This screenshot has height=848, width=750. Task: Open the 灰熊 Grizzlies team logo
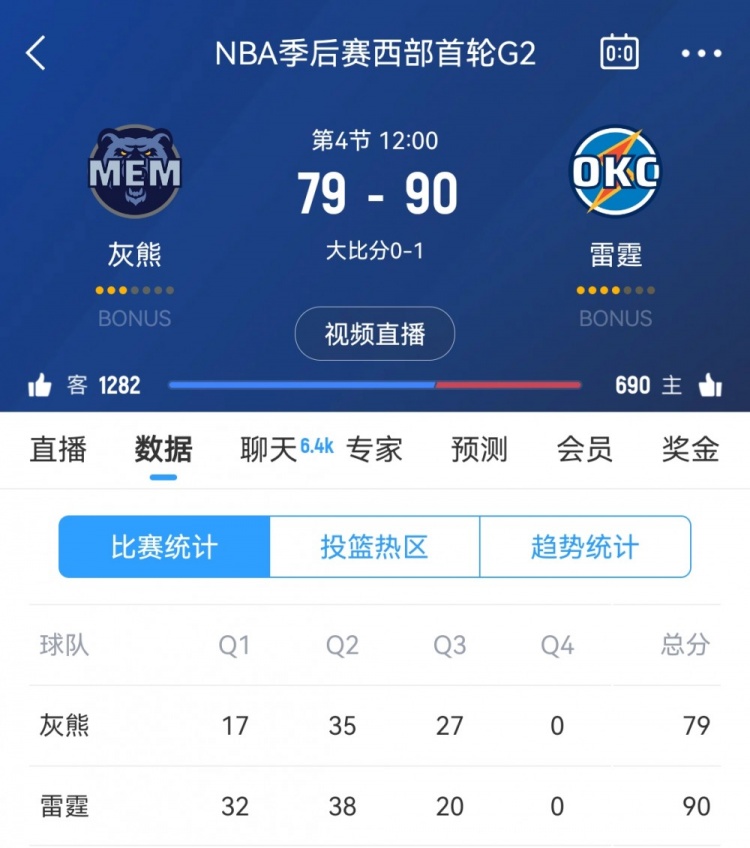[x=135, y=172]
